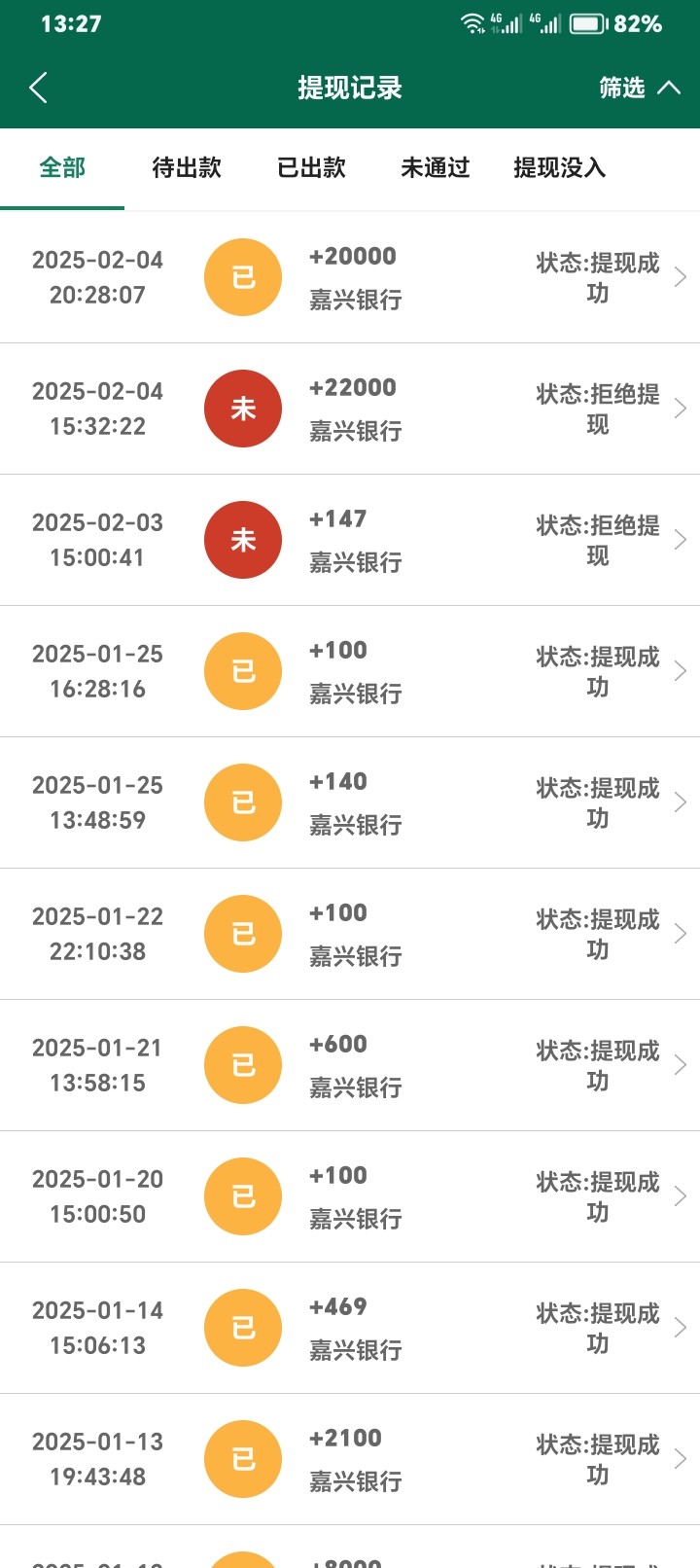Select the 已出款 tab
This screenshot has height=1568, width=700.
[x=311, y=167]
